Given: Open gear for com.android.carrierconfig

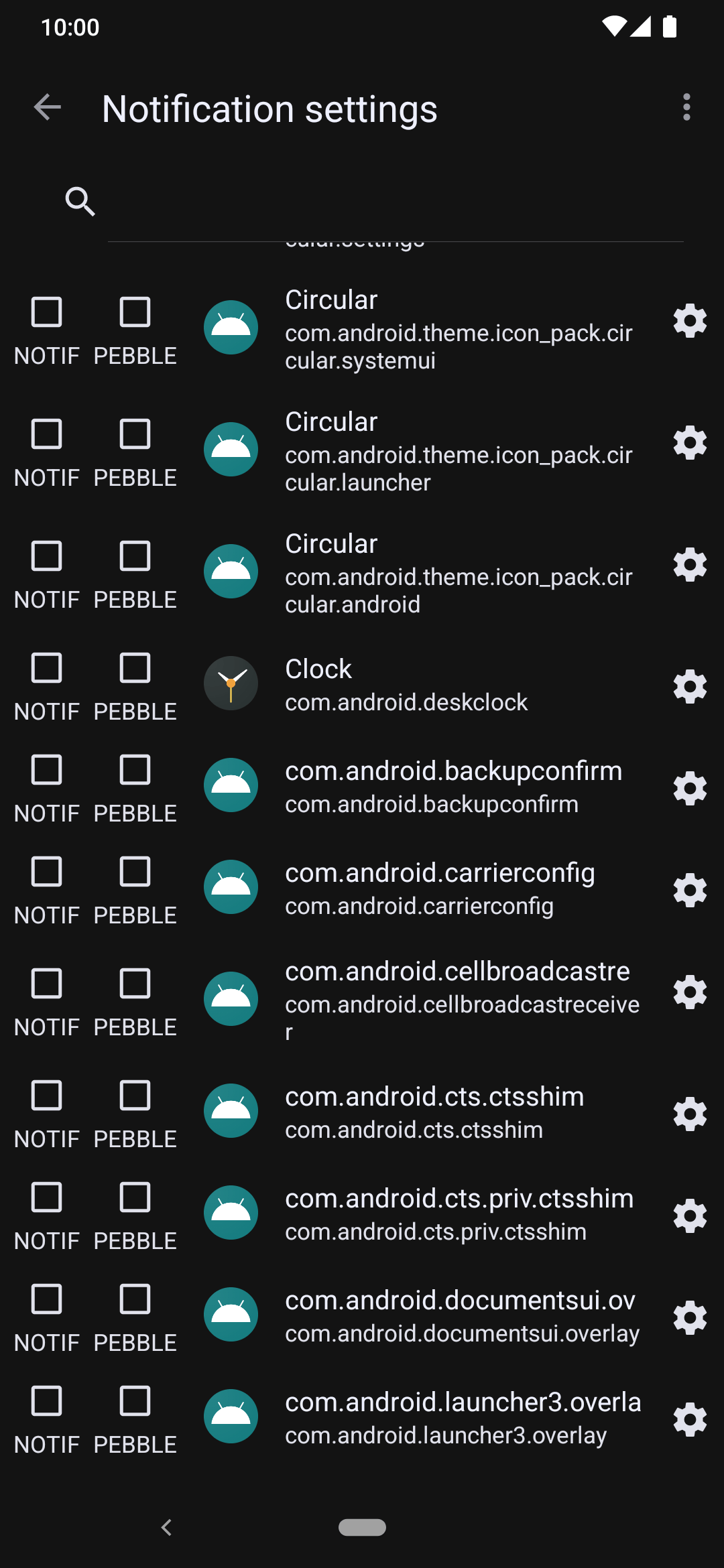Looking at the screenshot, I should (690, 890).
